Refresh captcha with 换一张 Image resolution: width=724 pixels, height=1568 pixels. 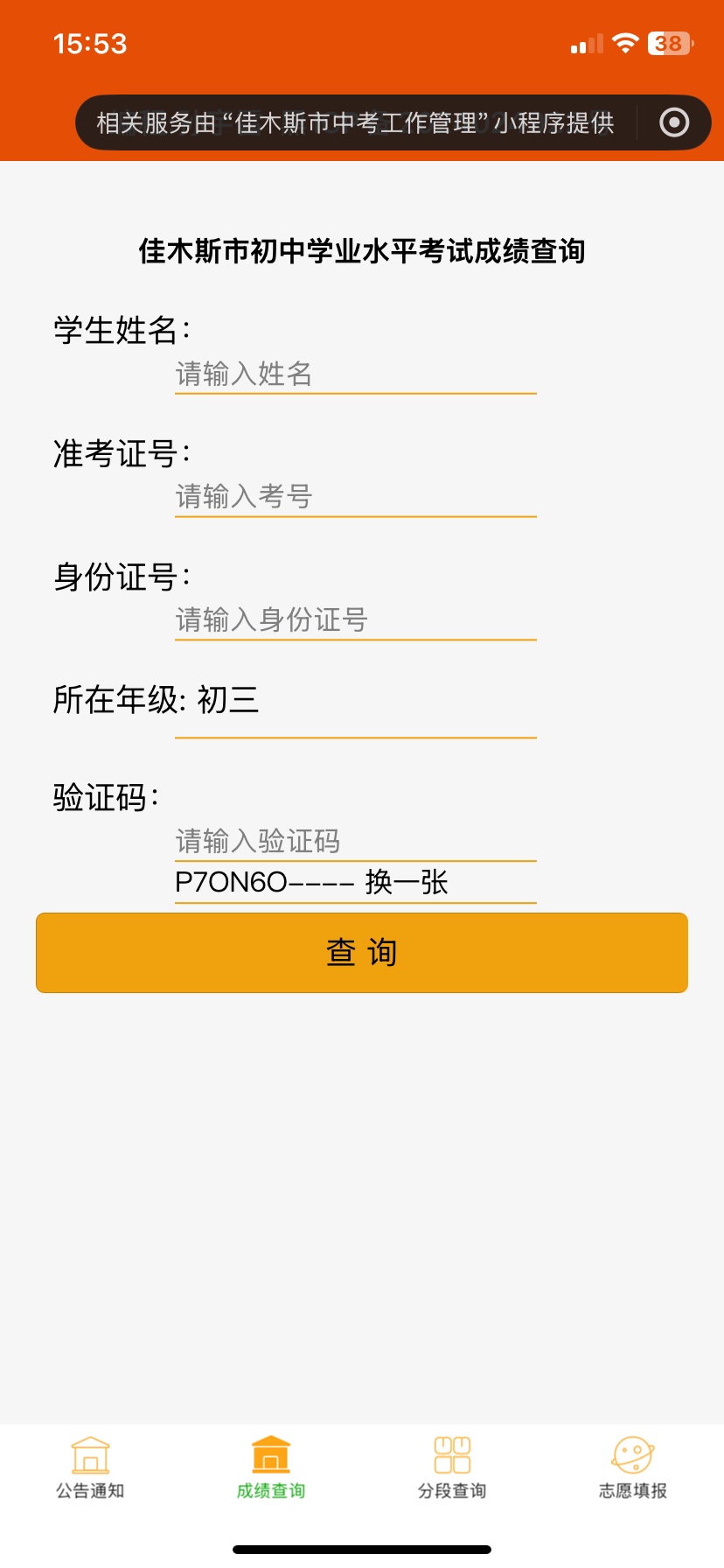(x=407, y=882)
